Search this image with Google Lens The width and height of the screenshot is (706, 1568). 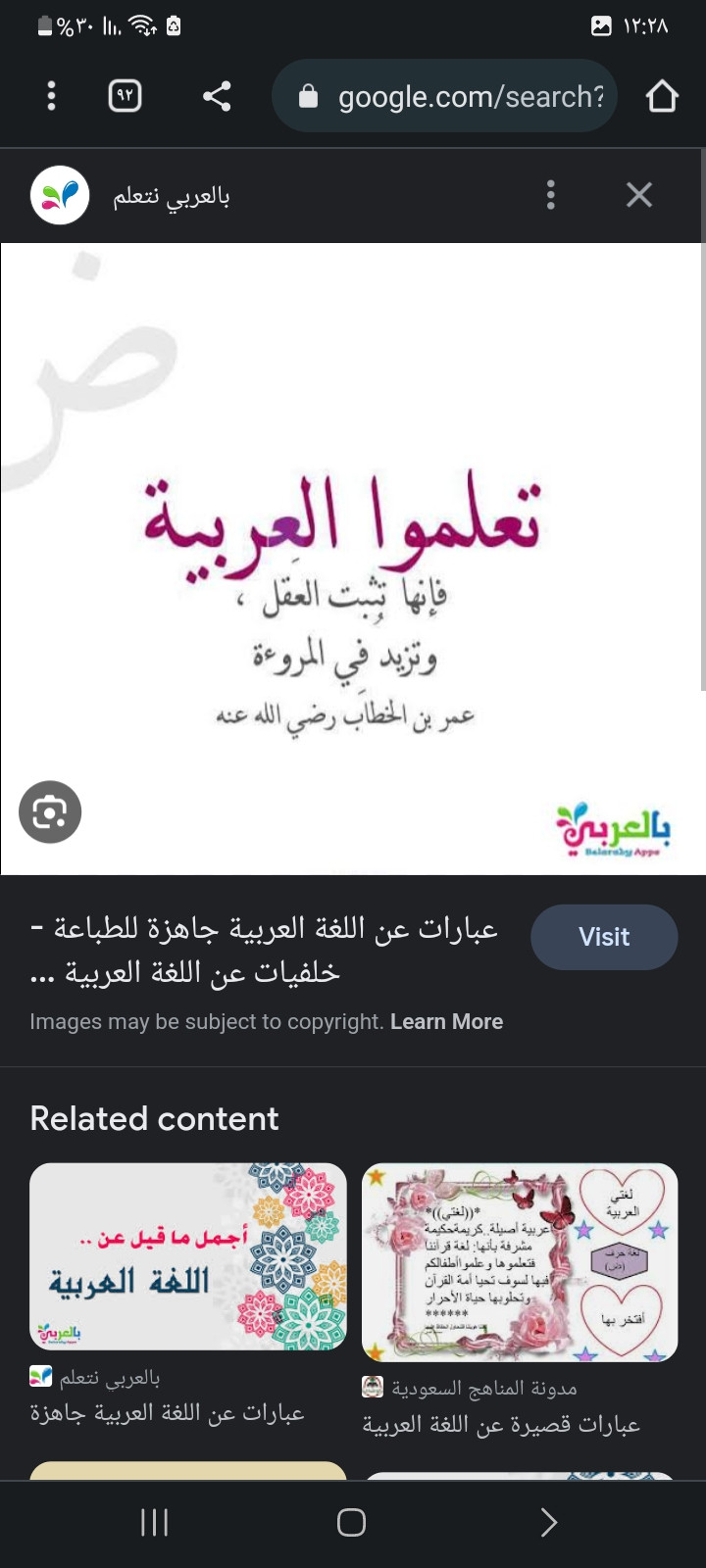point(50,811)
